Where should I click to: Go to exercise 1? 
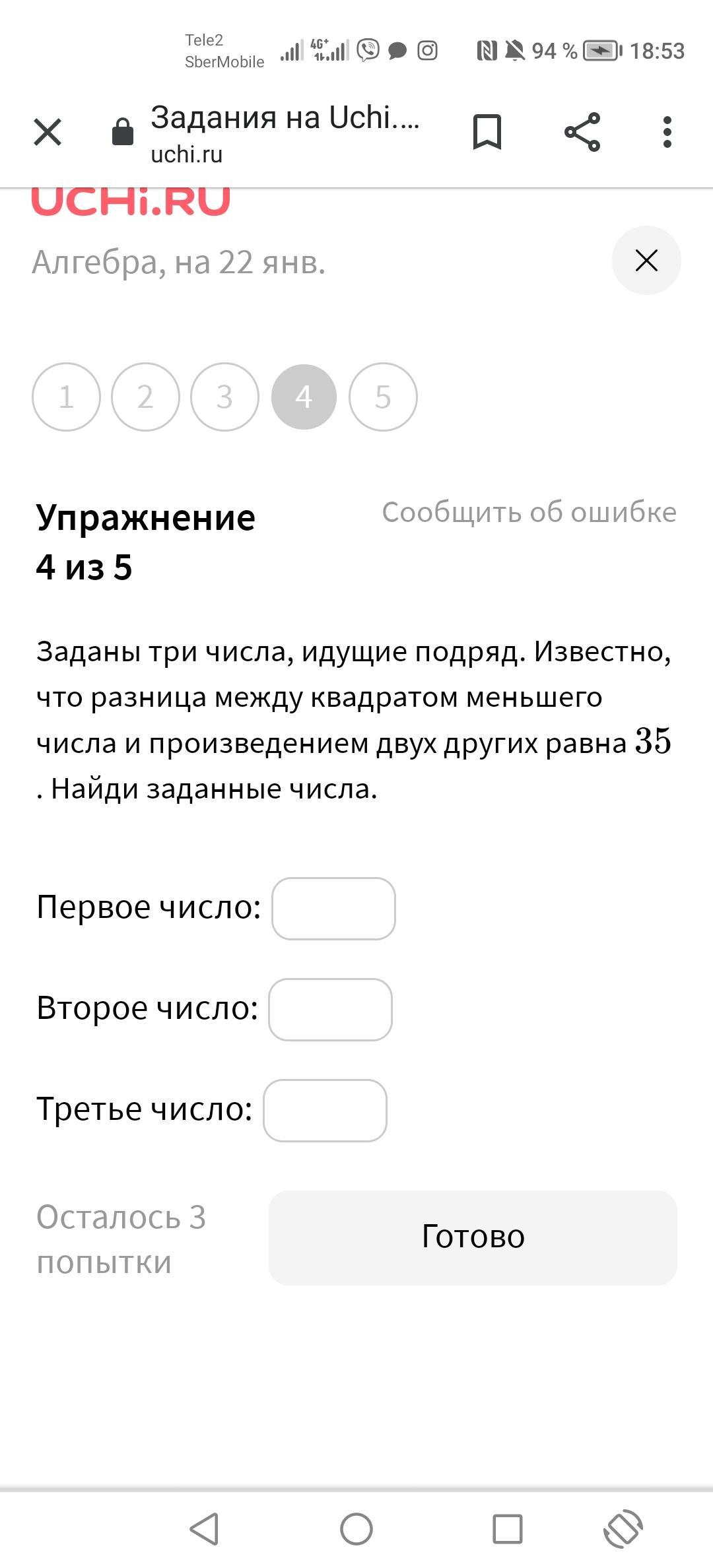pyautogui.click(x=66, y=397)
